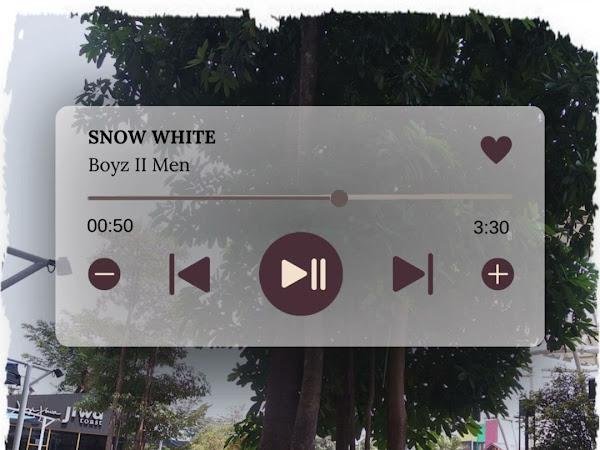This screenshot has height=450, width=600.
Task: Go back to the previous track
Action: coord(190,274)
